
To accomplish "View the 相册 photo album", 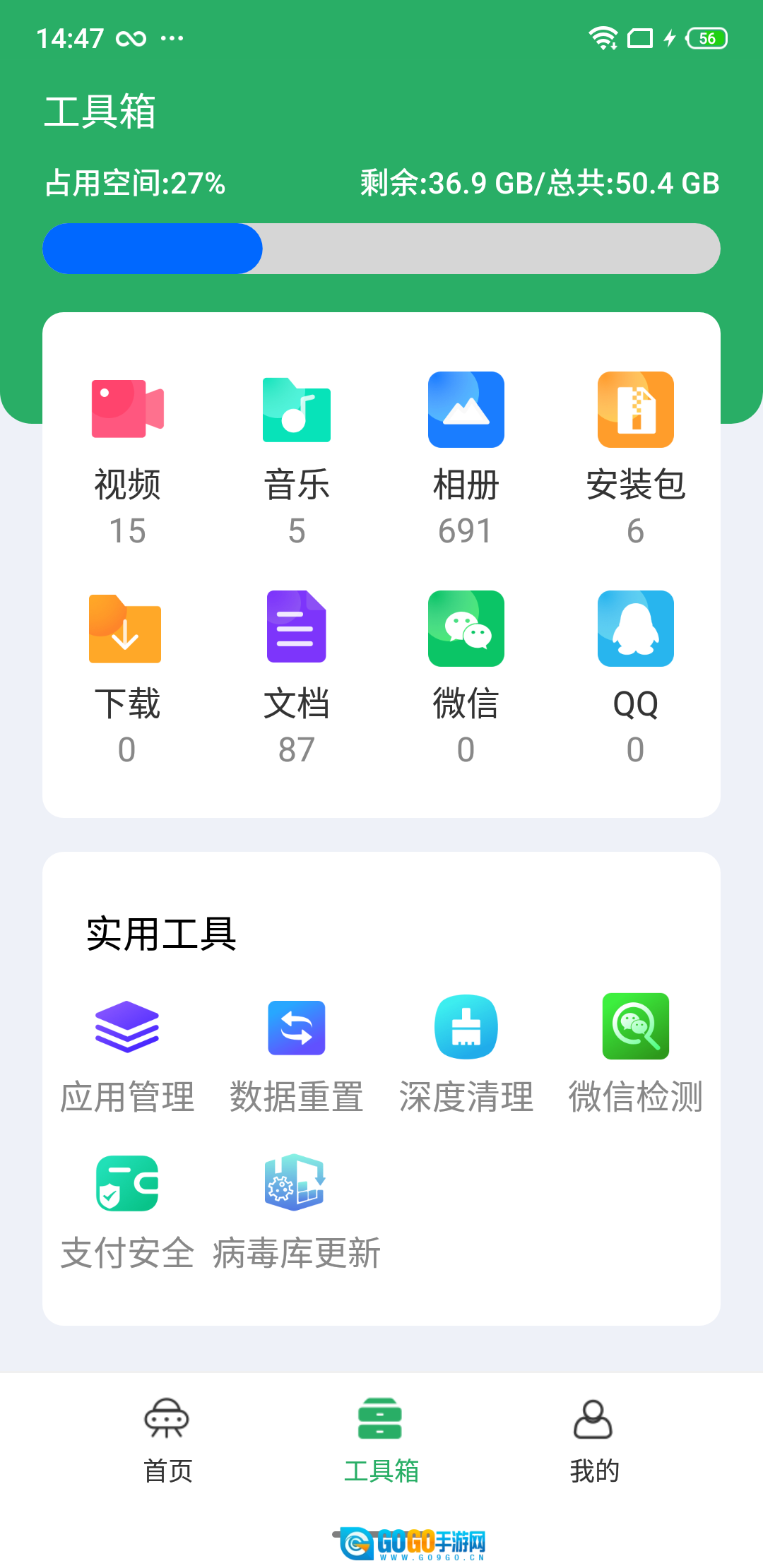I will [466, 410].
